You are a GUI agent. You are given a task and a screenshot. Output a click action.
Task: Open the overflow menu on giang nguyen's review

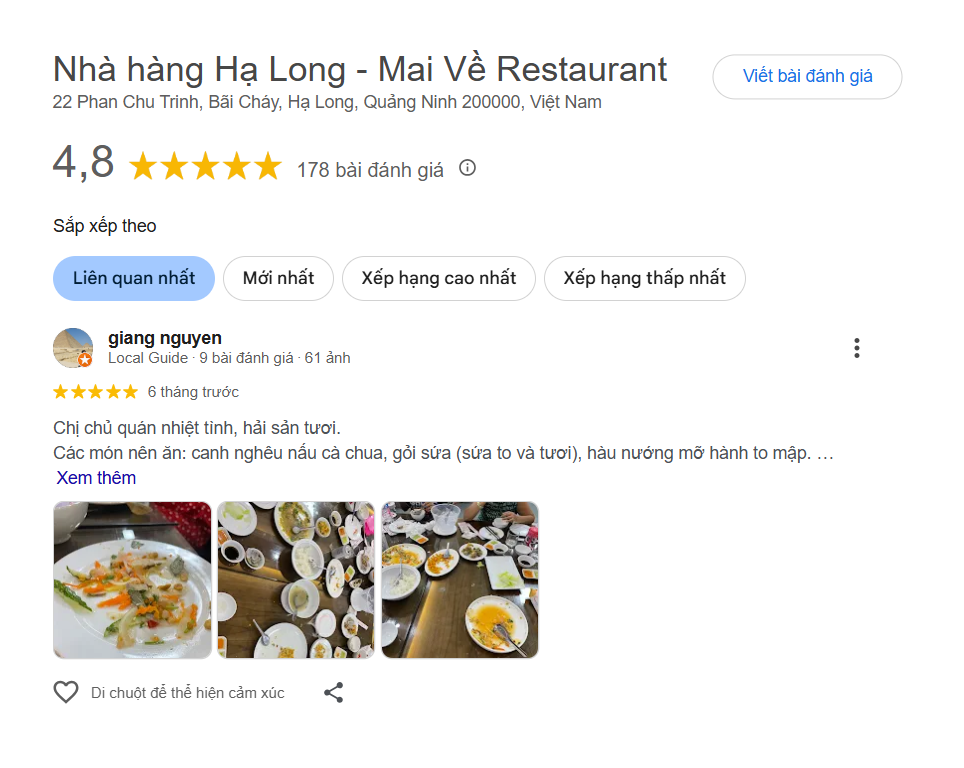pyautogui.click(x=856, y=348)
